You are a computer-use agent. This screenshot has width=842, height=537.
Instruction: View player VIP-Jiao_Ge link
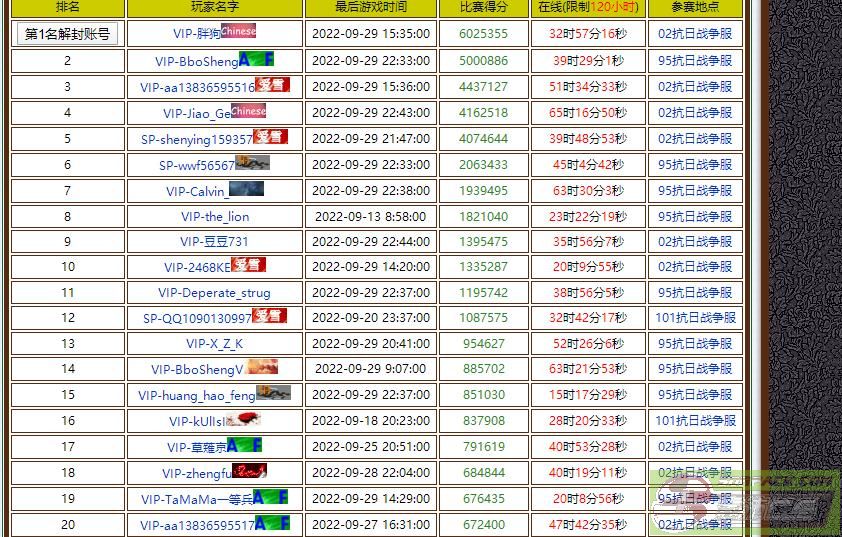197,114
